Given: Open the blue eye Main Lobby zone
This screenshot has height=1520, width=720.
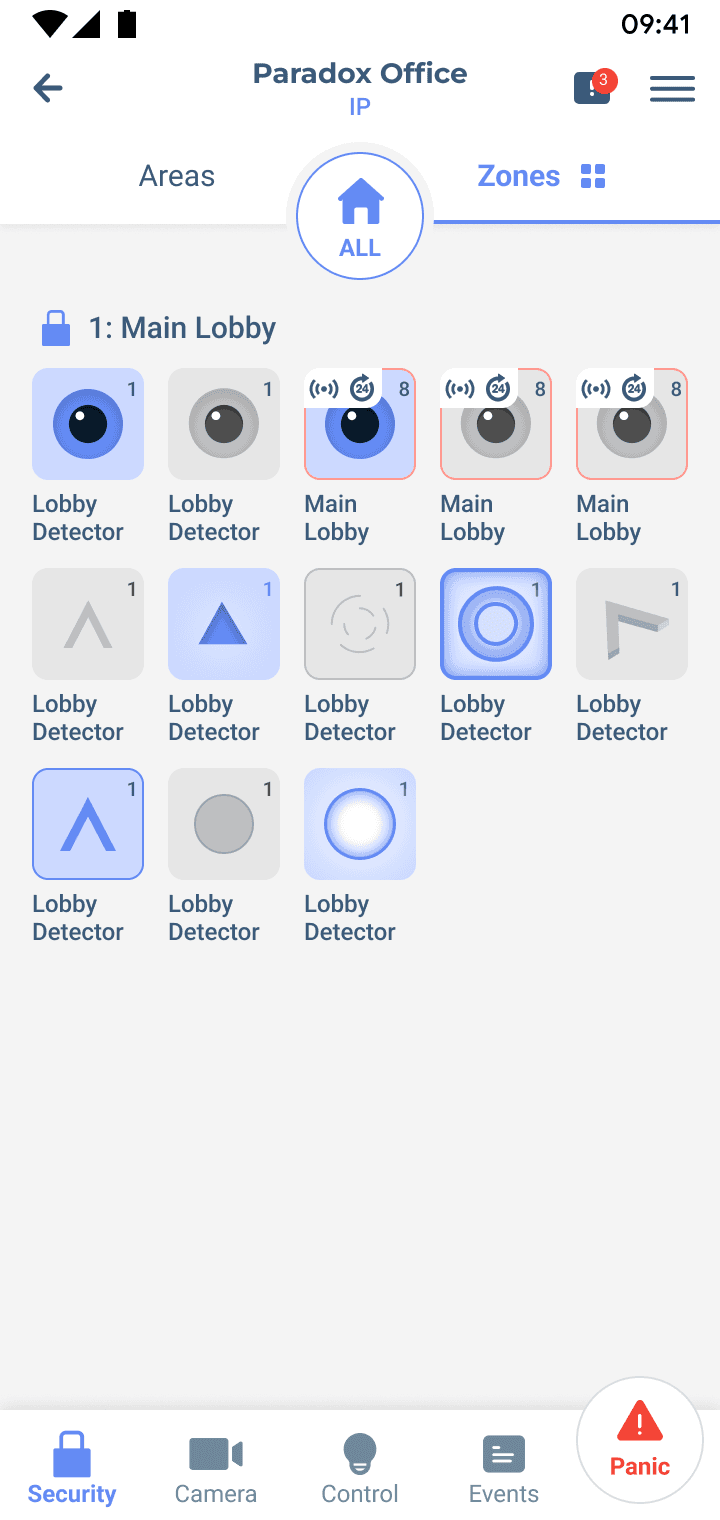Looking at the screenshot, I should (360, 424).
